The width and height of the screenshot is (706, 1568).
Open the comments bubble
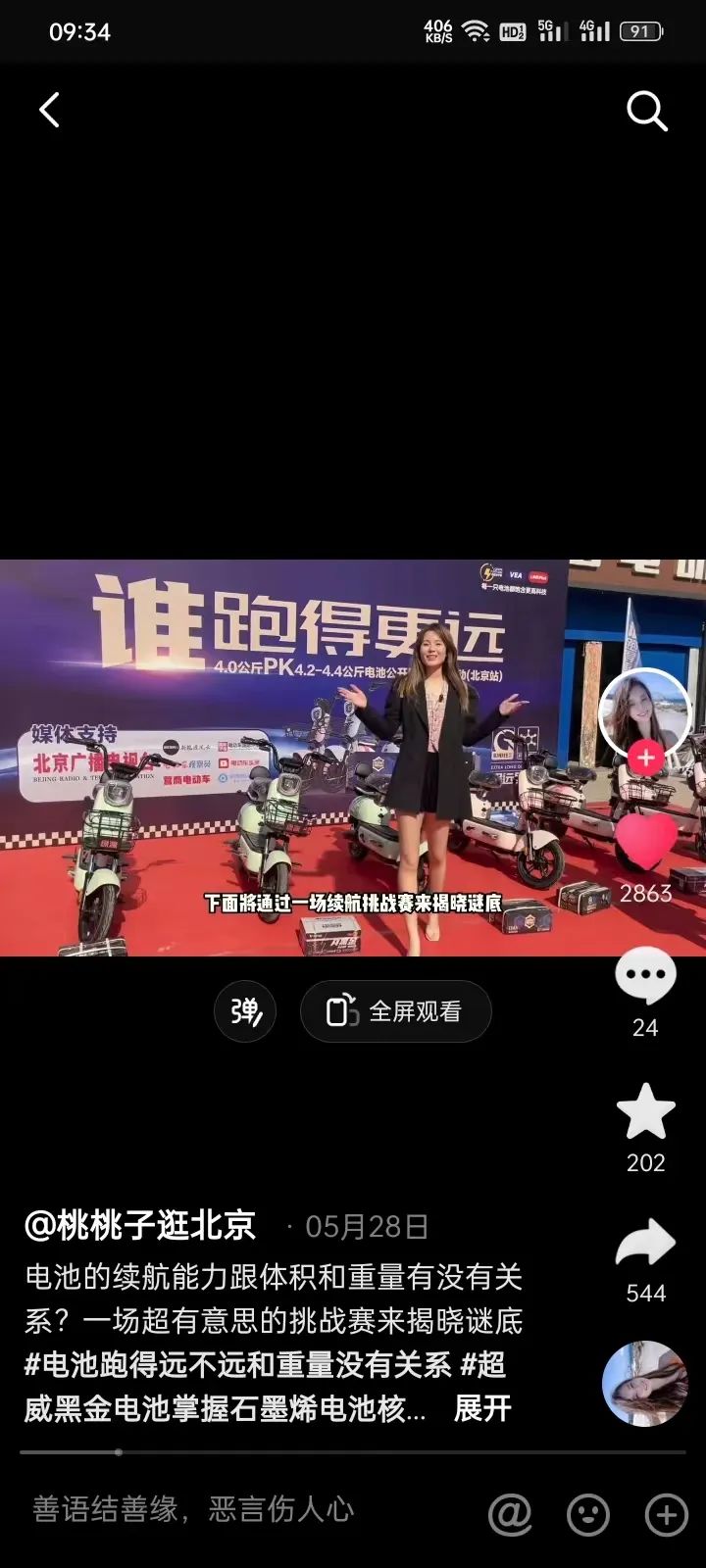[645, 978]
